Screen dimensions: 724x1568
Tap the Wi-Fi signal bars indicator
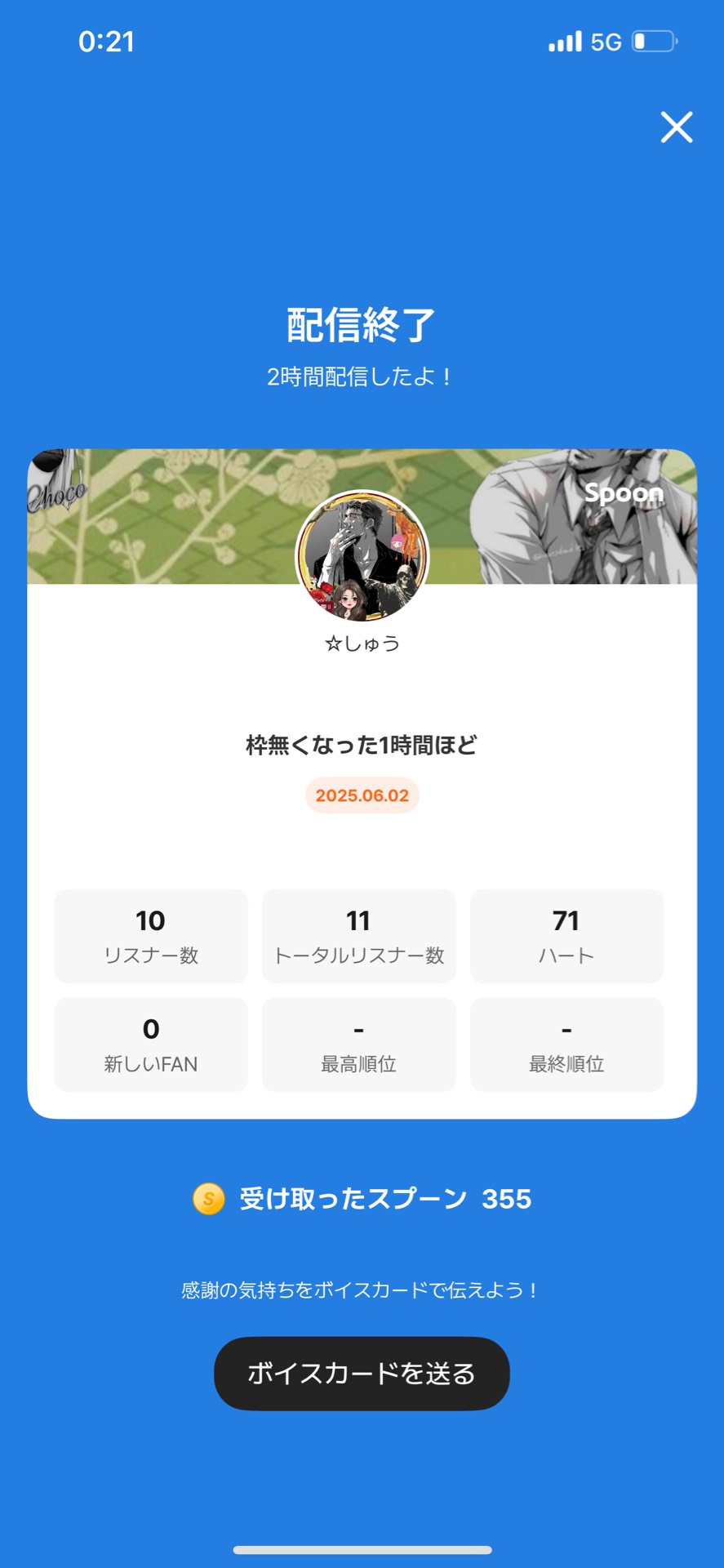click(x=565, y=41)
